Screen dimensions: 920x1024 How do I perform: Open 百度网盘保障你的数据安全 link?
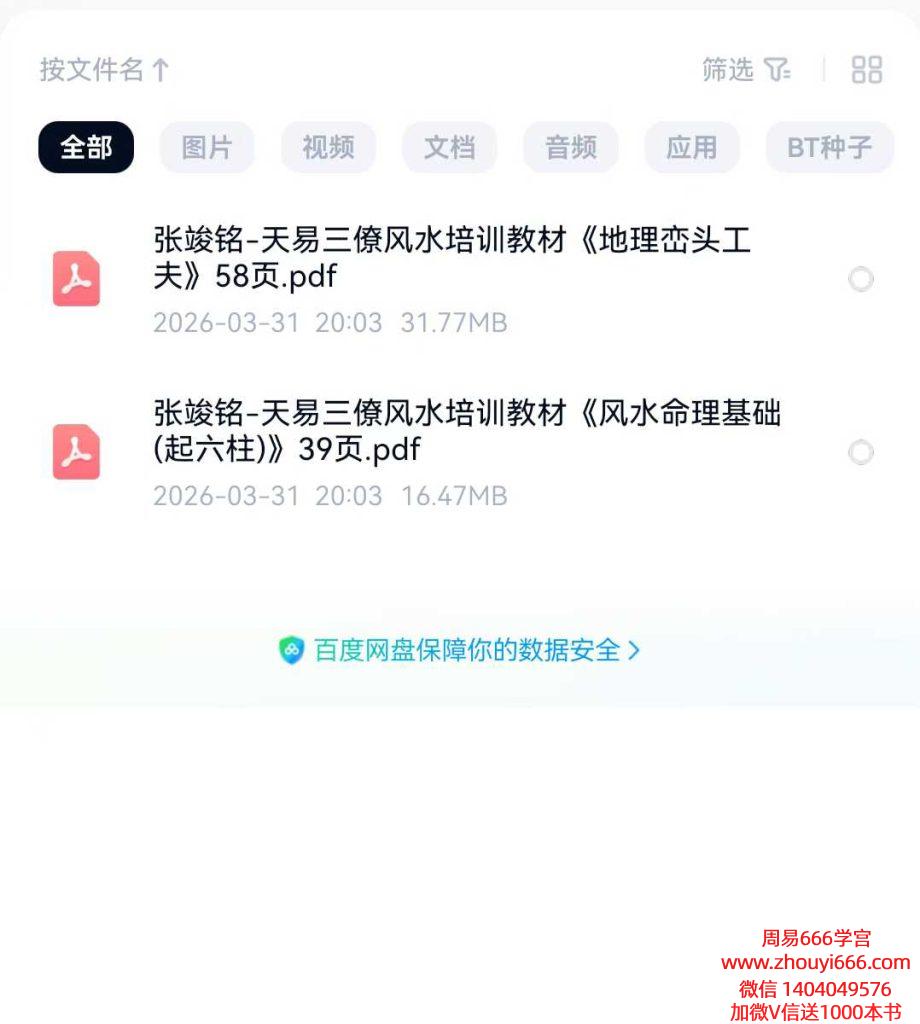coord(460,650)
